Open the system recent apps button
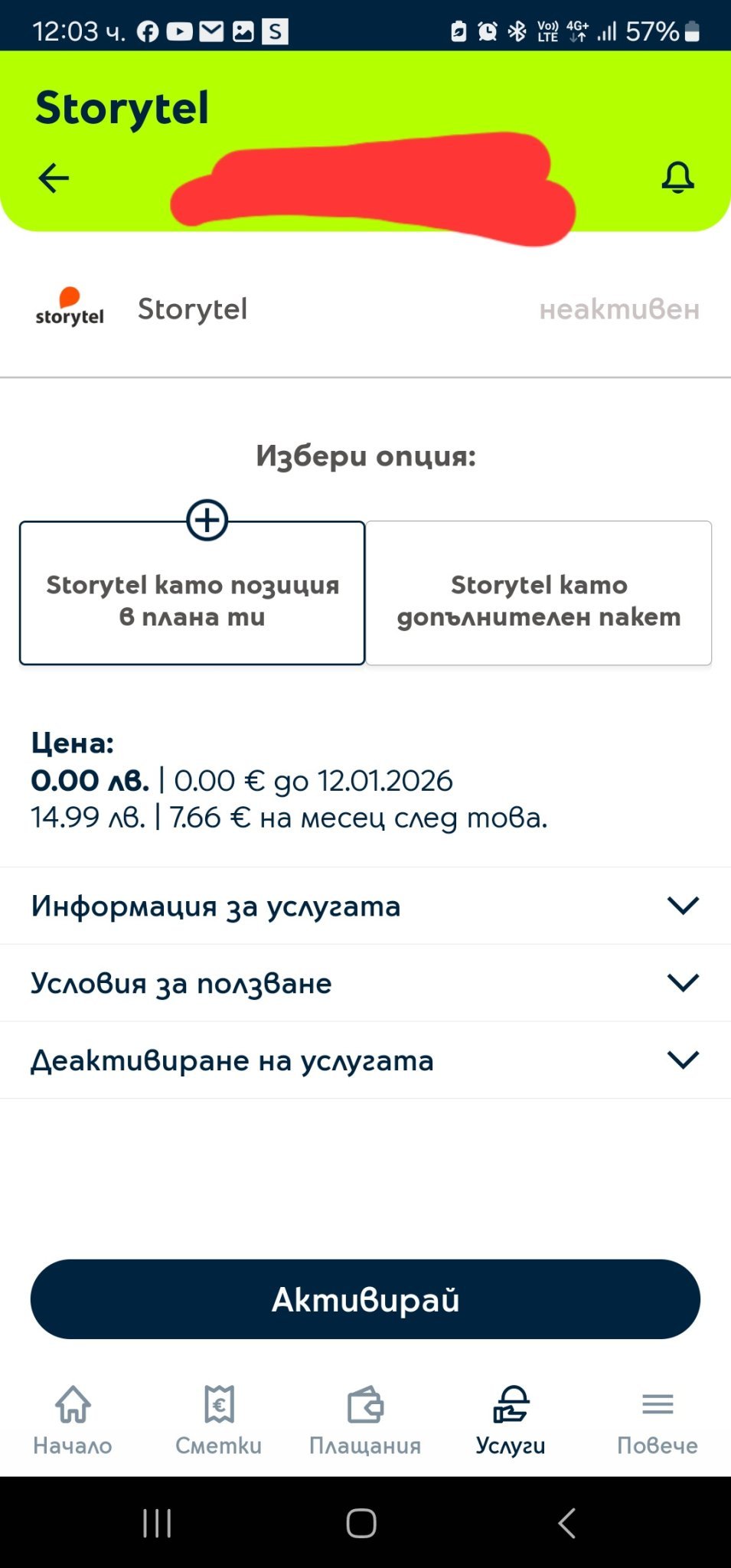This screenshot has height=1568, width=731. click(157, 1523)
